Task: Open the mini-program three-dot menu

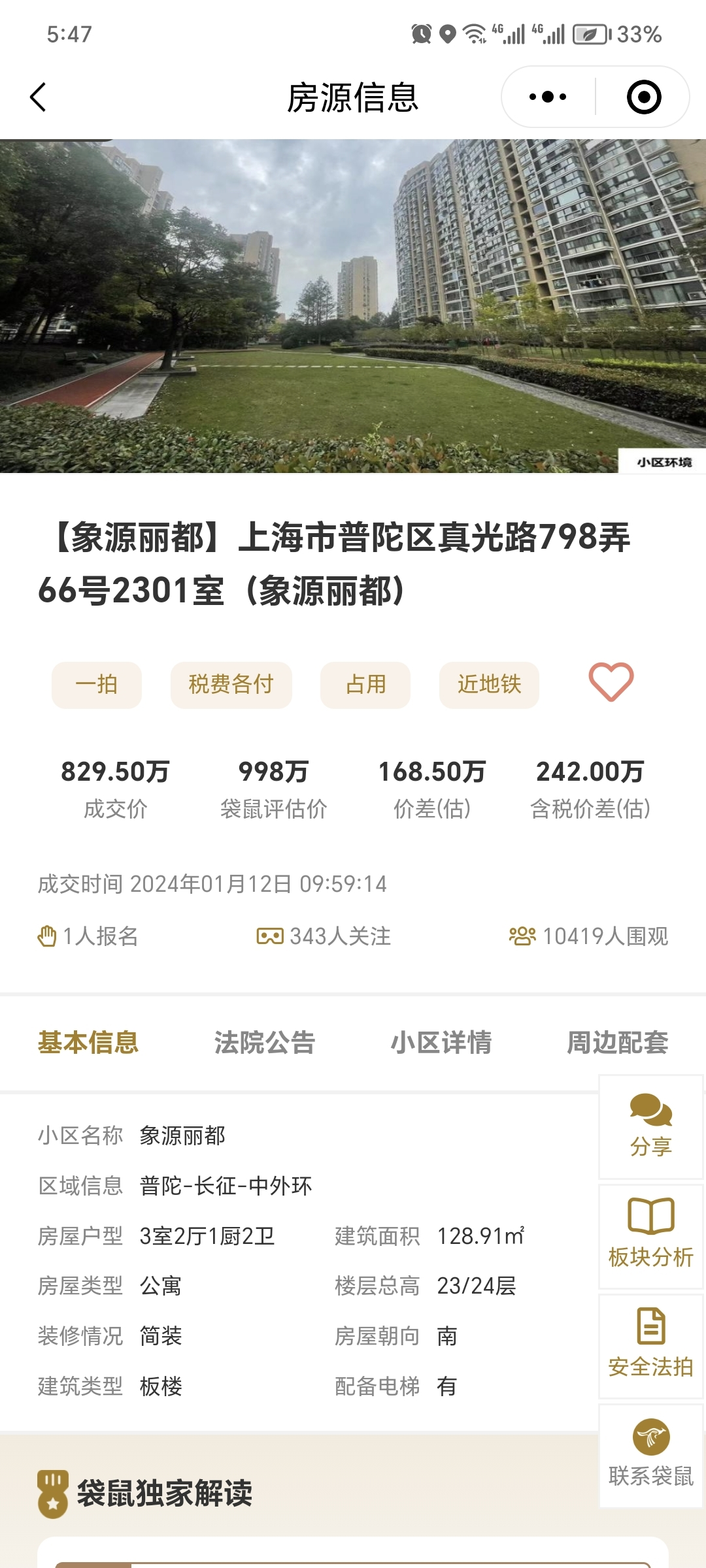Action: tap(547, 95)
